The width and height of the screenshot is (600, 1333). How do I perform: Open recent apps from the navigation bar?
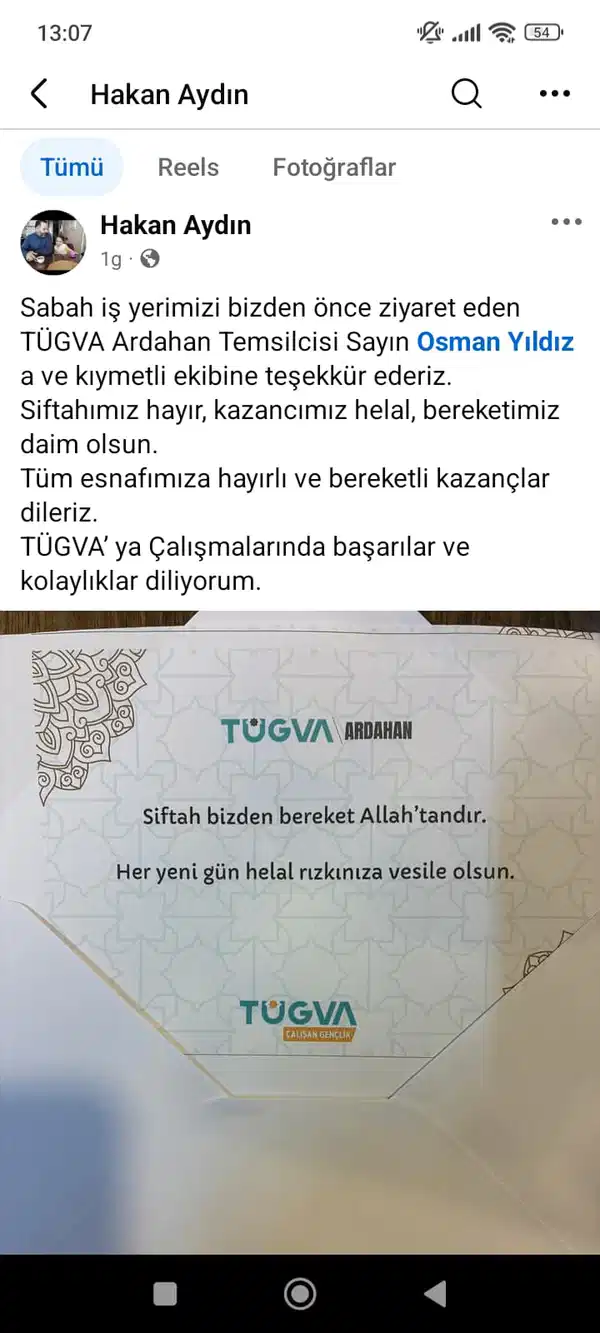(x=165, y=1294)
